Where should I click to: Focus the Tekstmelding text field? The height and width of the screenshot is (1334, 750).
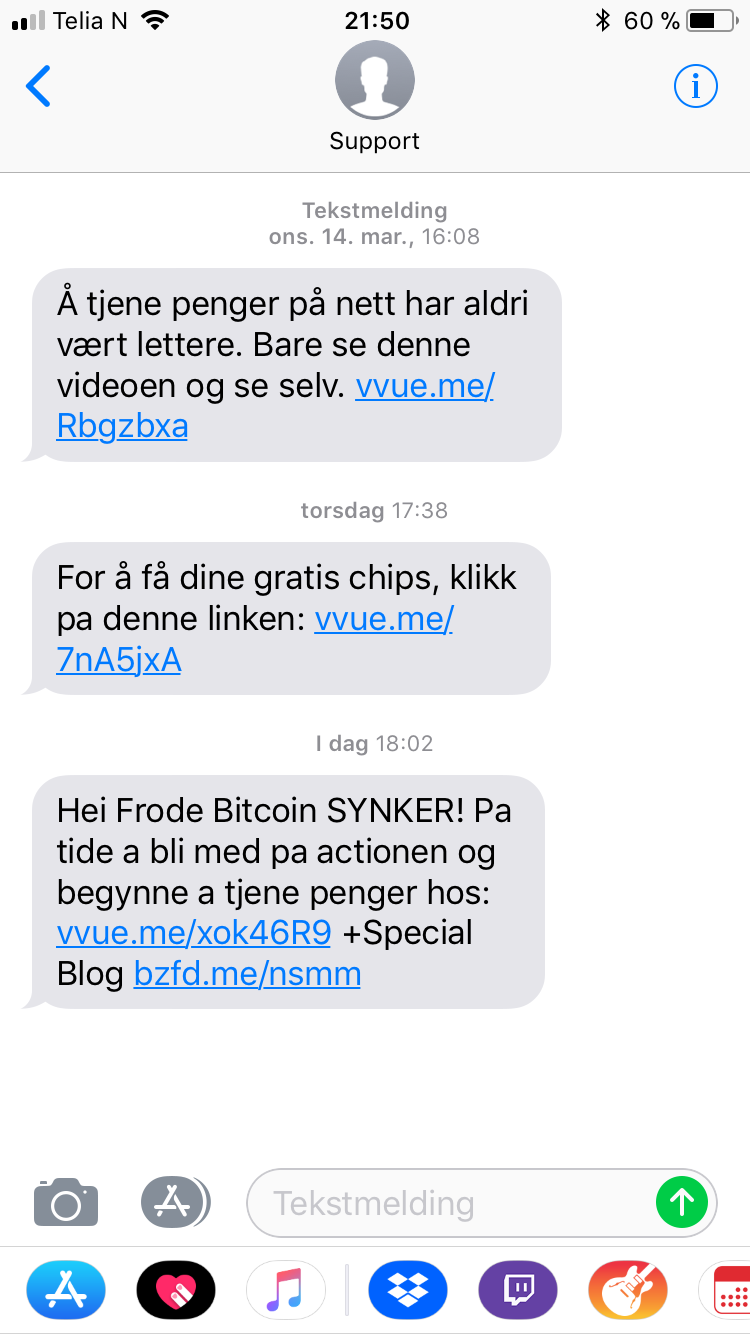click(x=450, y=1202)
